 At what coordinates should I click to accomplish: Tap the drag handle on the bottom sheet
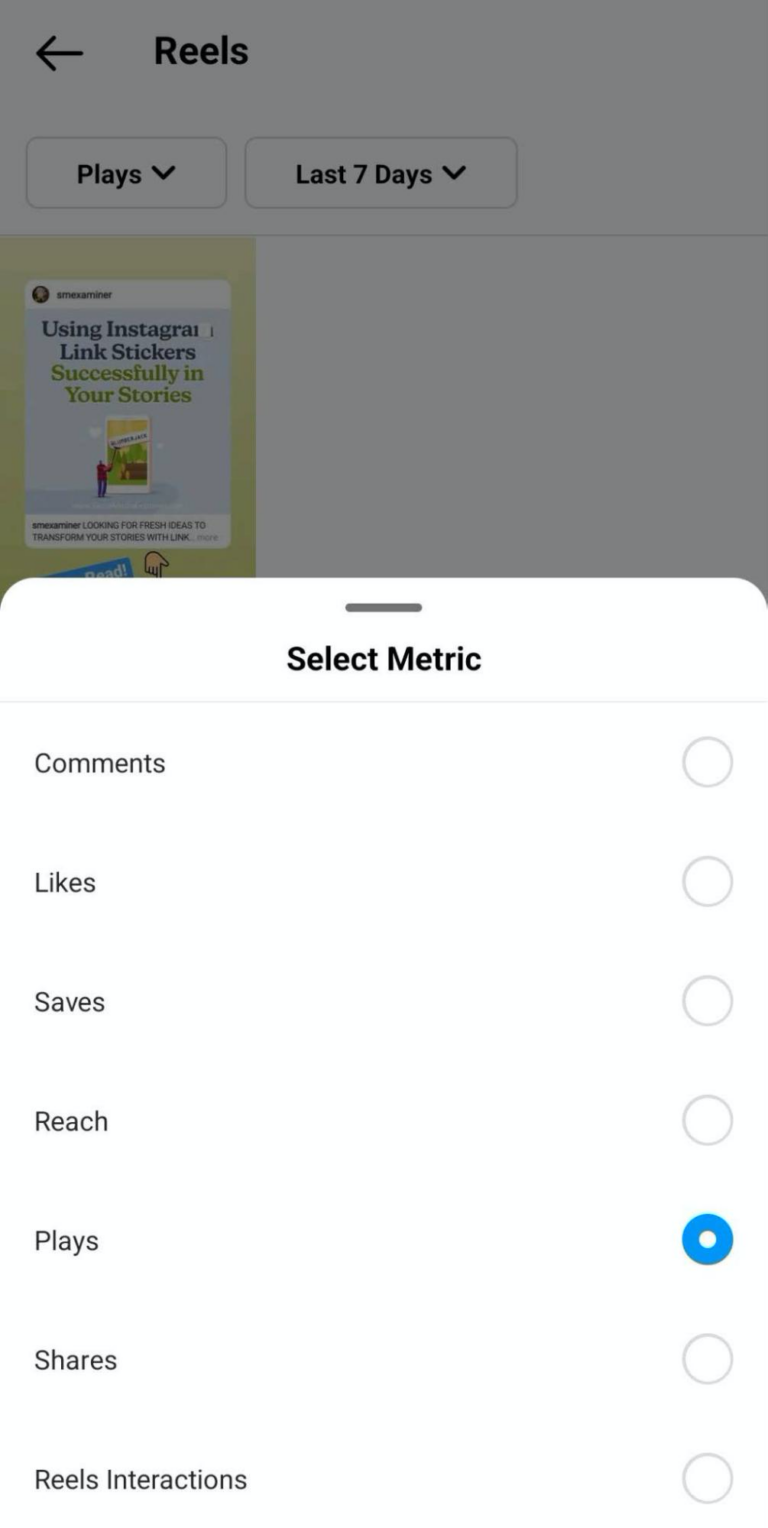point(383,607)
